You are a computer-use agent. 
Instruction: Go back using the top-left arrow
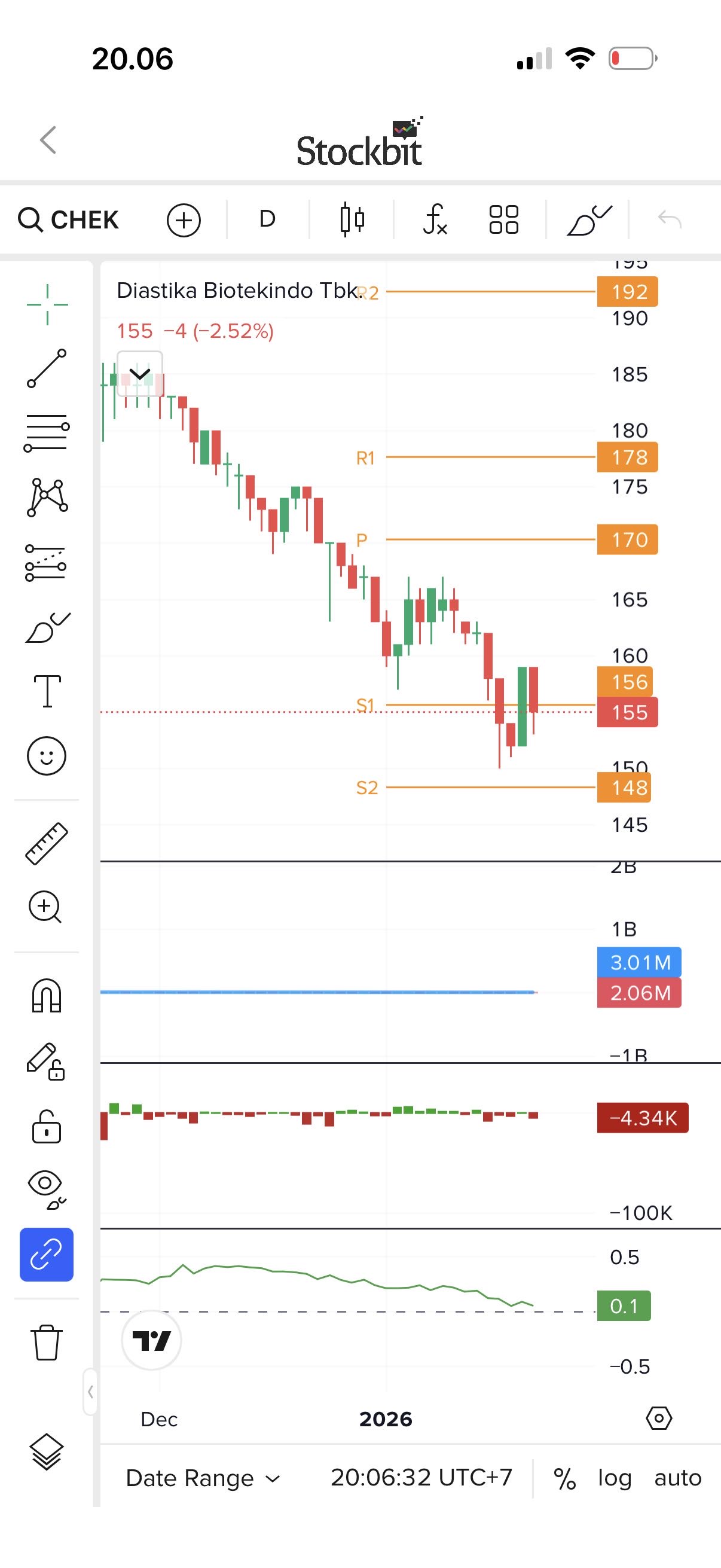(x=48, y=140)
